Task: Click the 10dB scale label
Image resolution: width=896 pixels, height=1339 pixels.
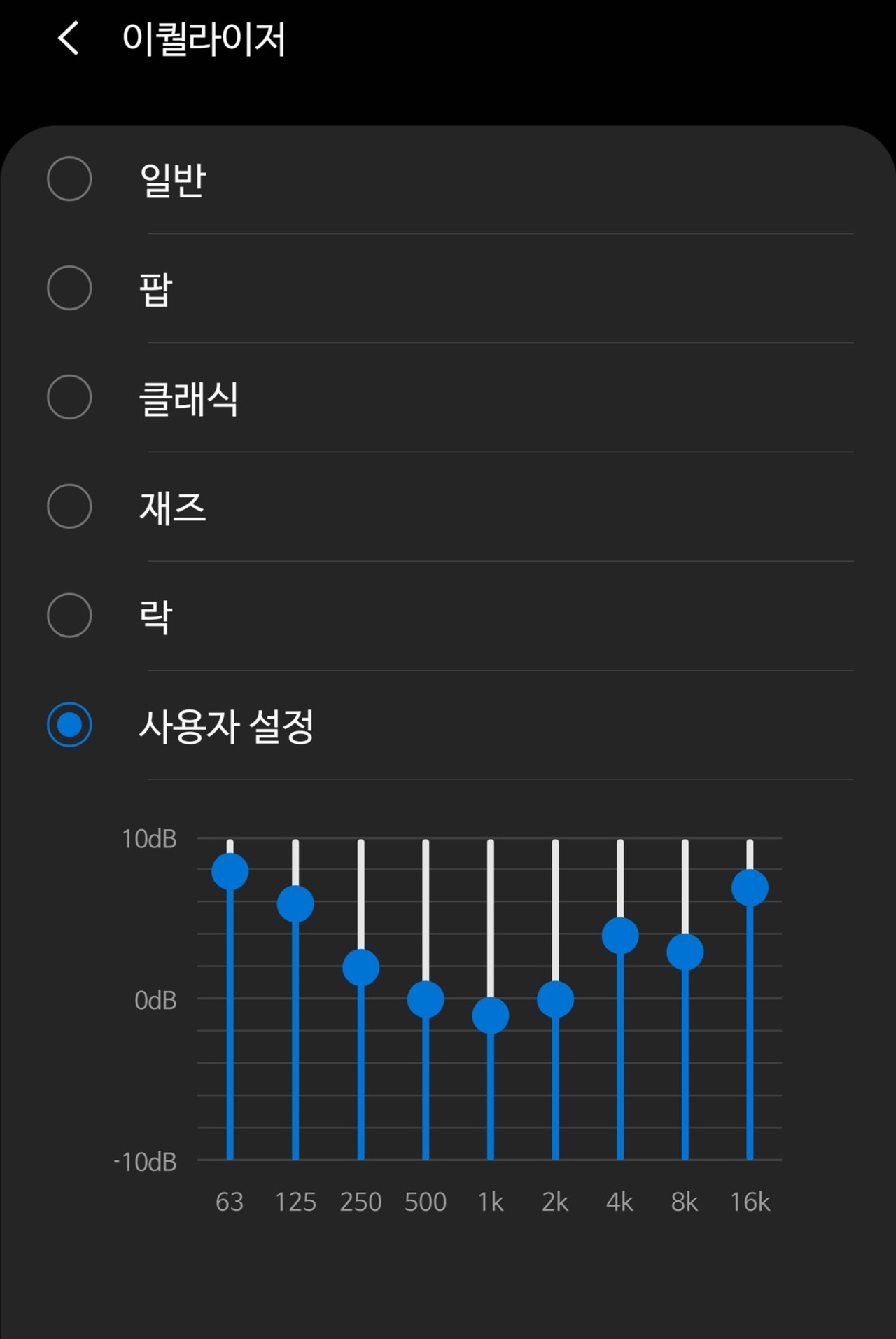Action: (x=149, y=839)
